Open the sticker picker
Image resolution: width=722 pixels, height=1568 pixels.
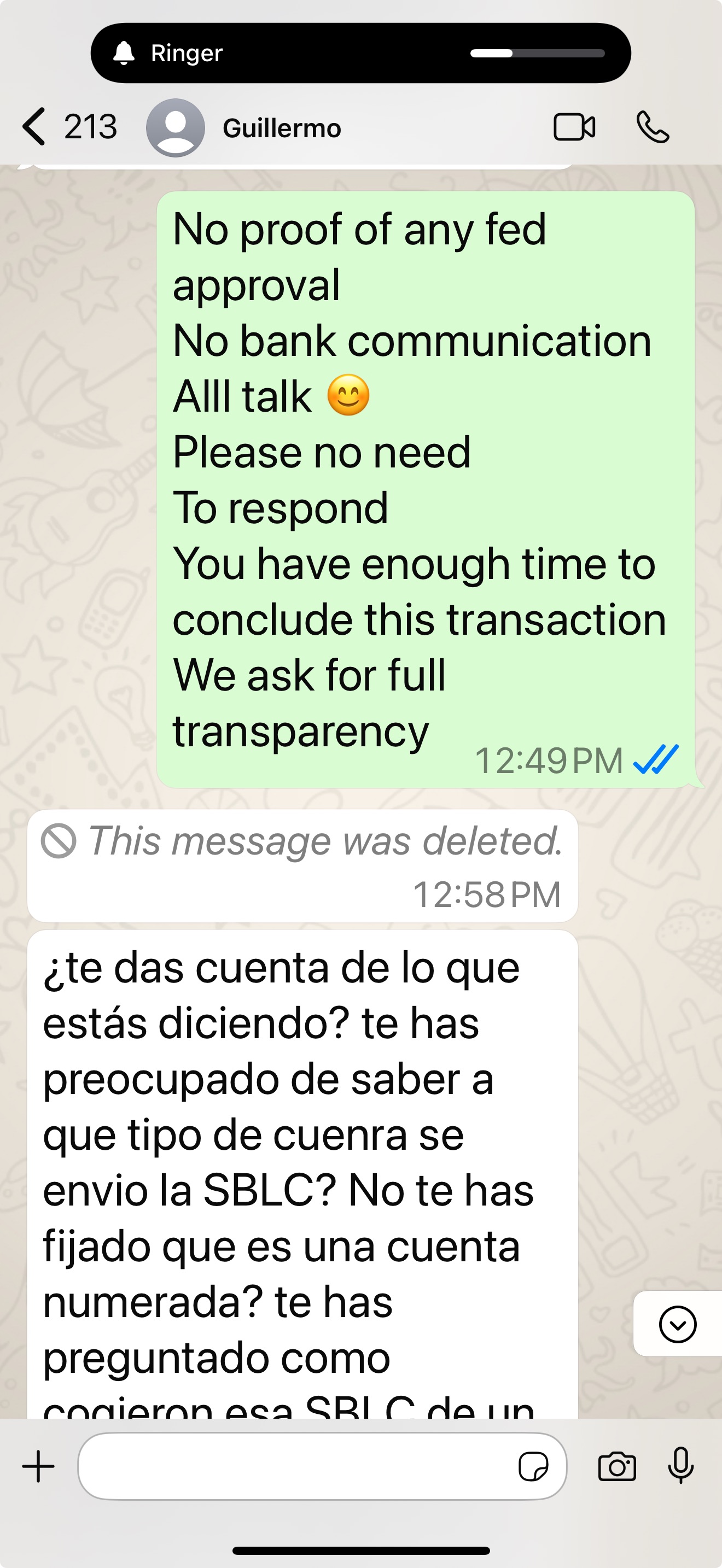533,1466
